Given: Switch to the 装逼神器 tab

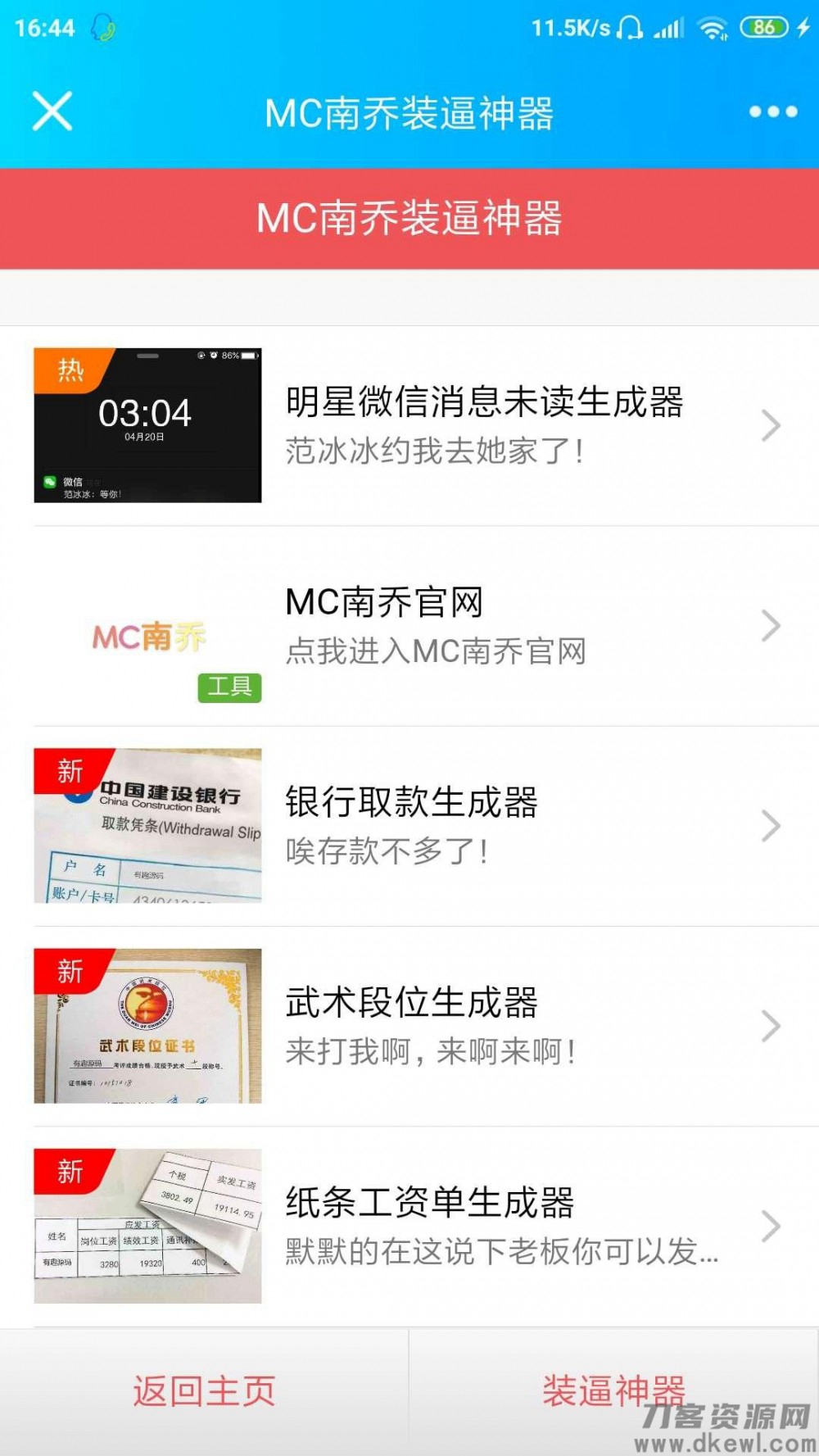Looking at the screenshot, I should click(x=616, y=1386).
